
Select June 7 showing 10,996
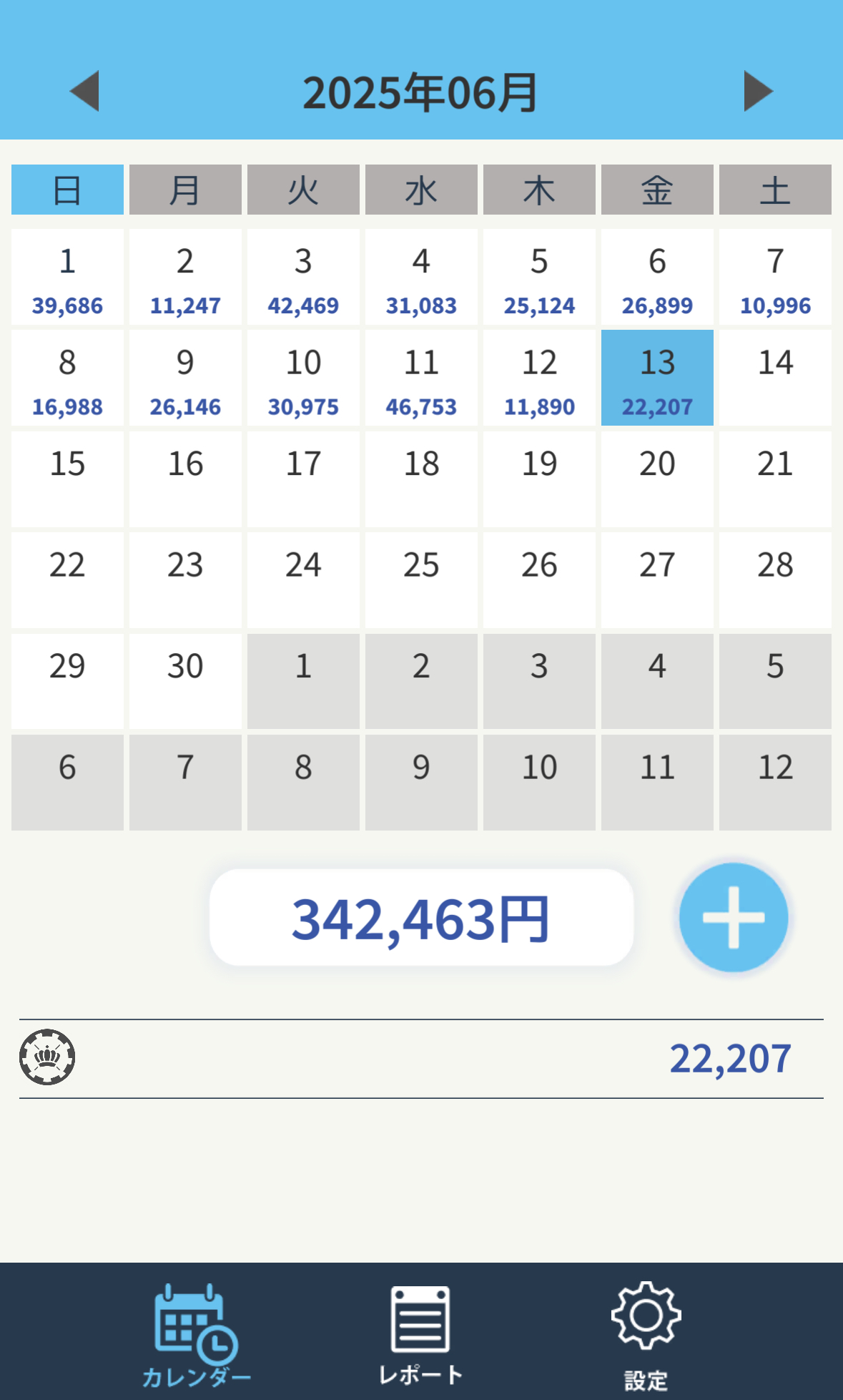(775, 277)
